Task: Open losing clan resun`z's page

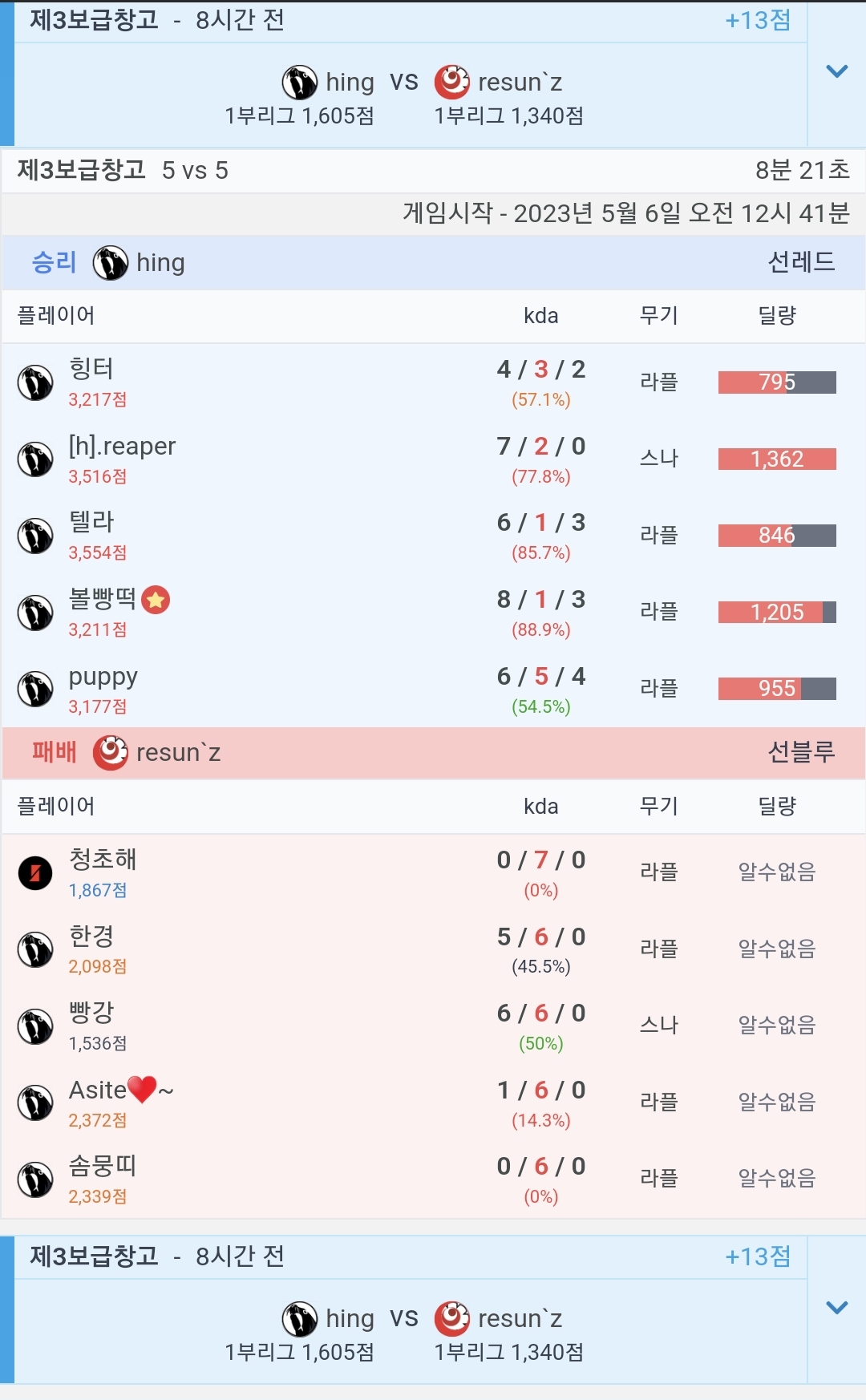Action: pyautogui.click(x=177, y=753)
